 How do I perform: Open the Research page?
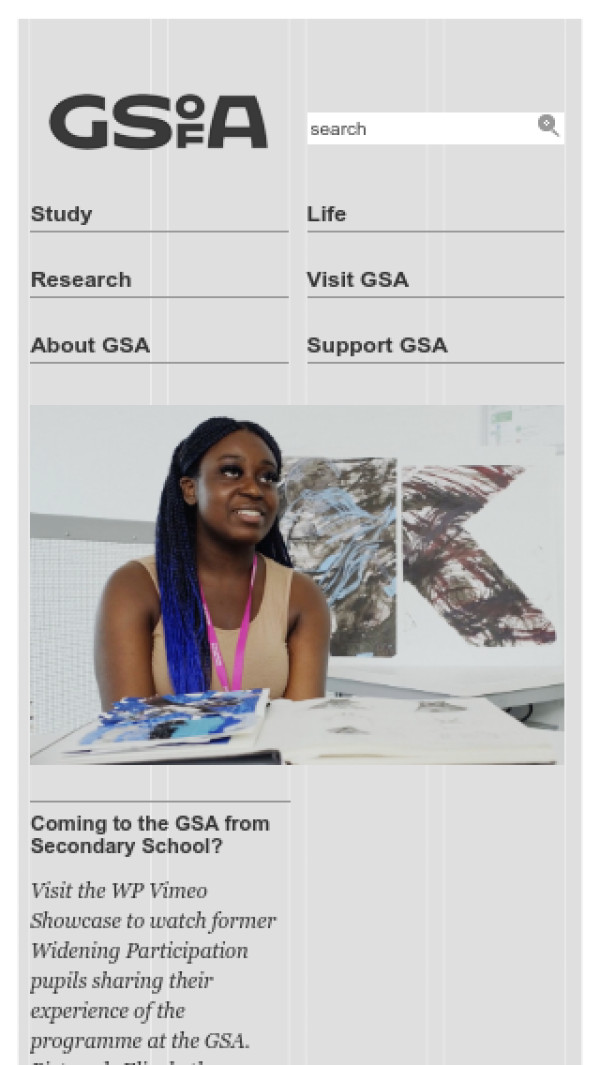pos(81,280)
